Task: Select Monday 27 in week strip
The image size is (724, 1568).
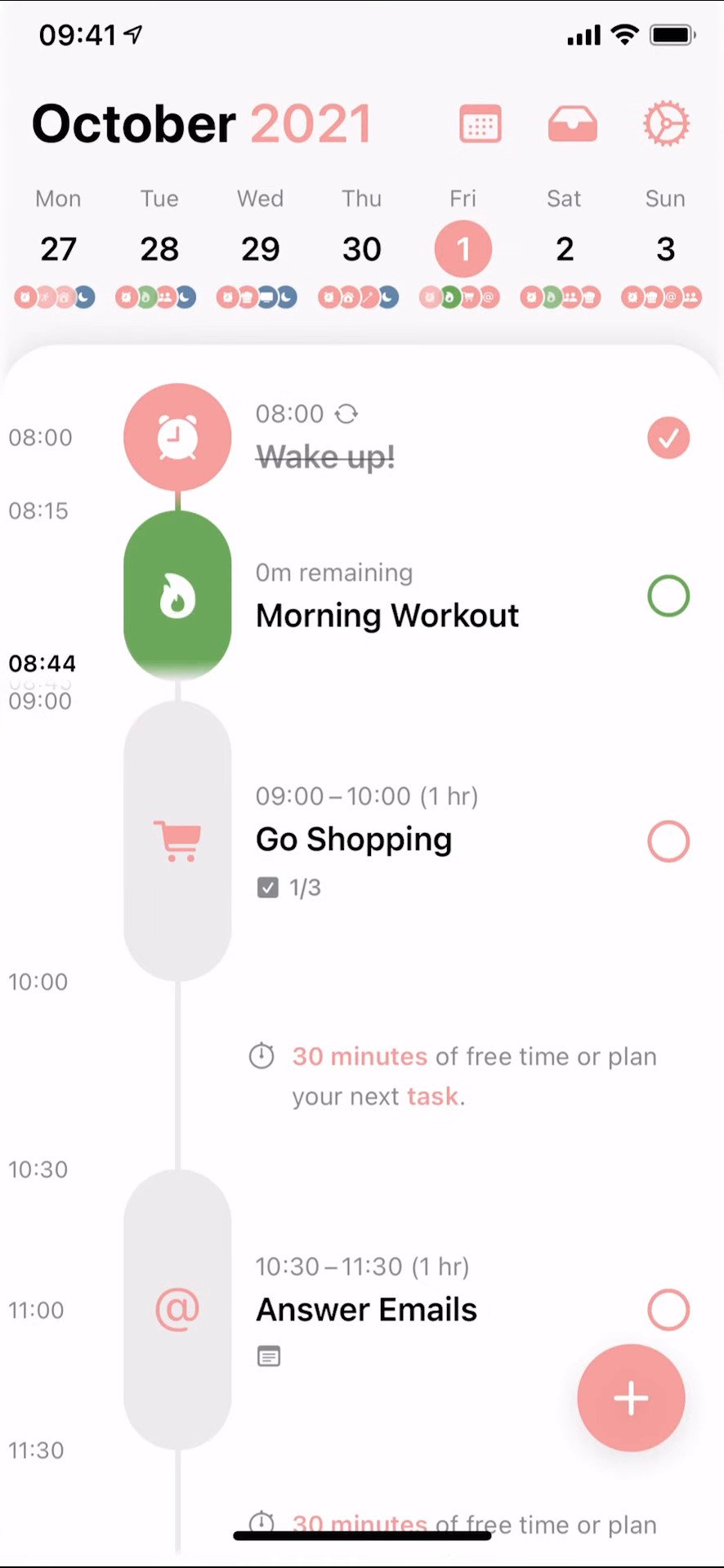Action: tap(58, 248)
